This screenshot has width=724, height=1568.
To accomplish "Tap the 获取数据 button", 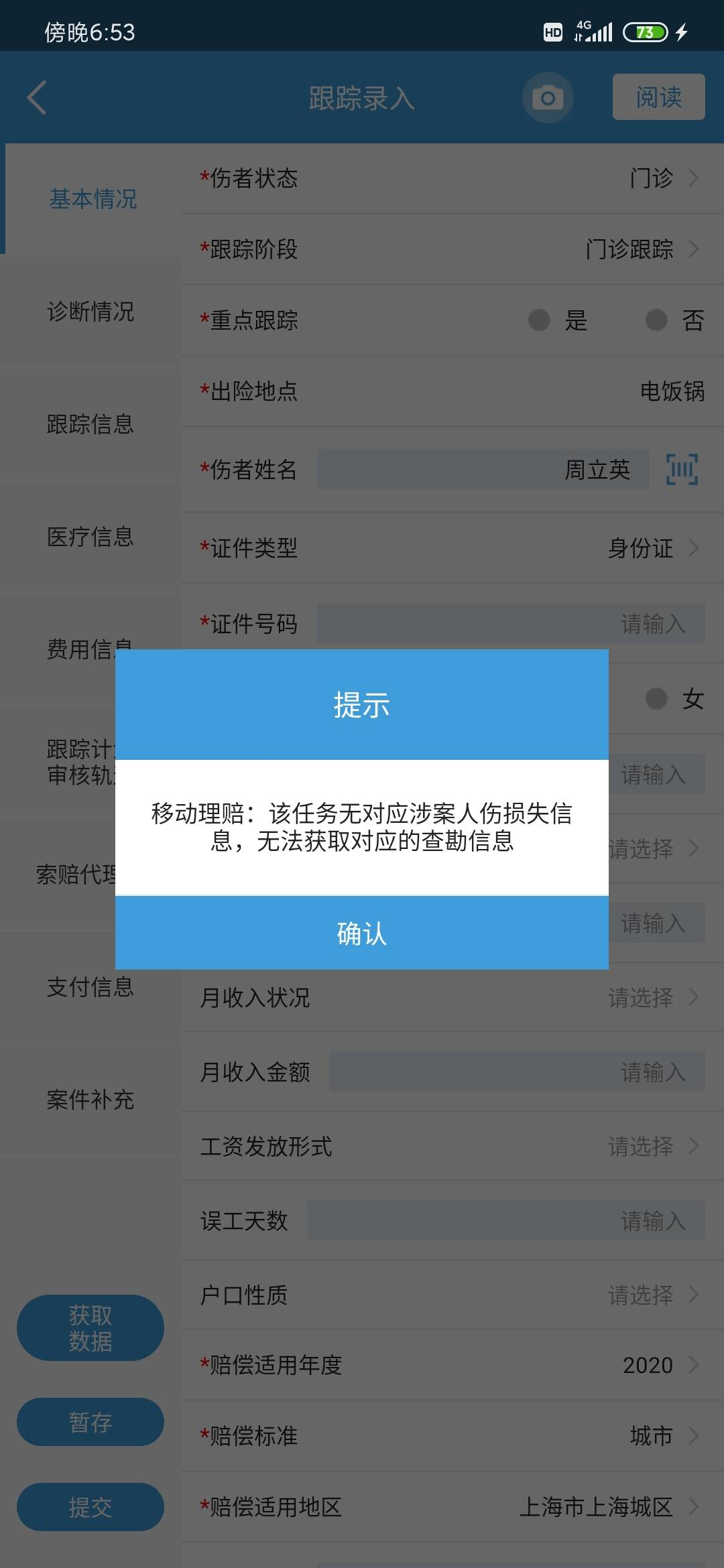I will pos(90,1327).
